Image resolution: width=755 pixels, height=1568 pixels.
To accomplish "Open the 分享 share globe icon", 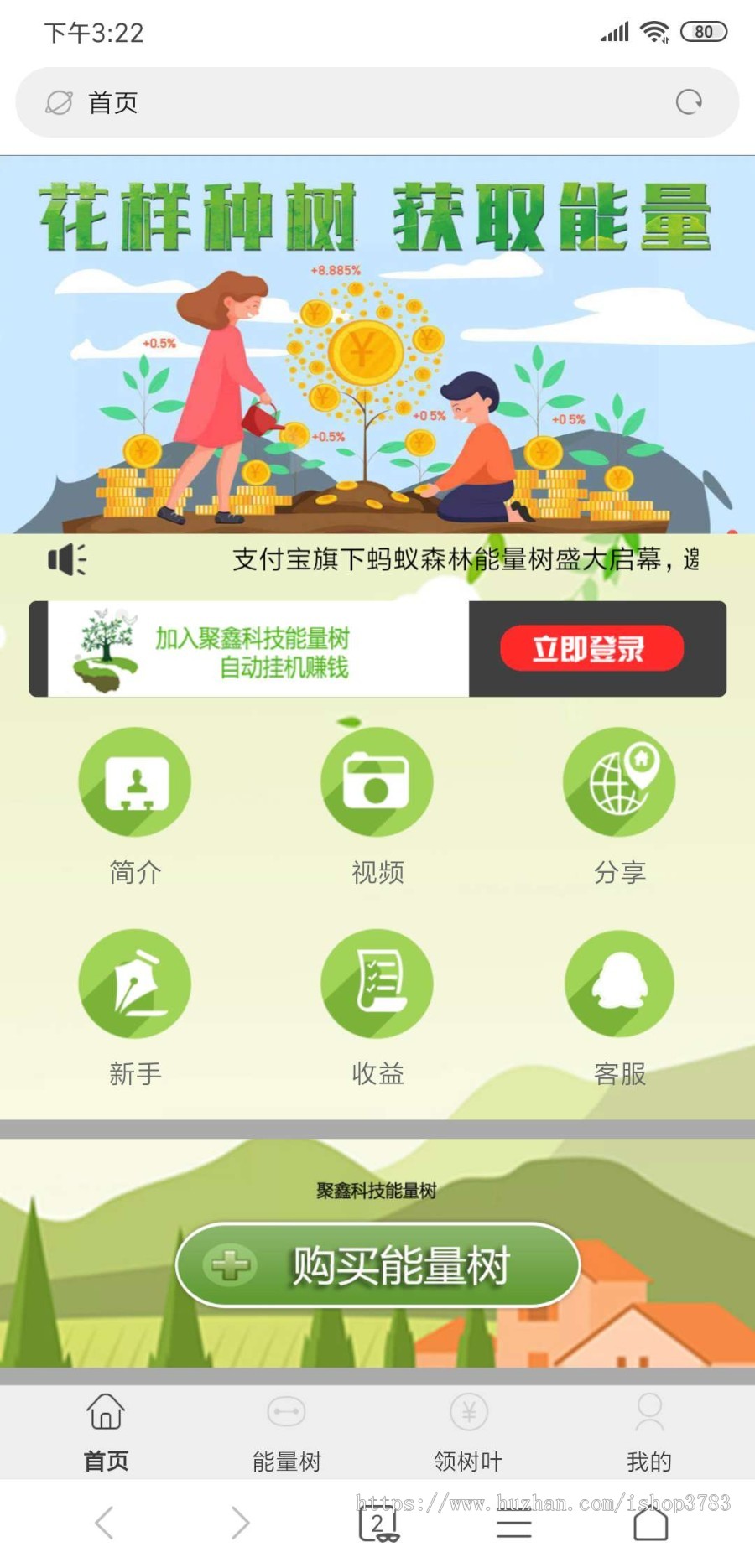I will pos(618,781).
